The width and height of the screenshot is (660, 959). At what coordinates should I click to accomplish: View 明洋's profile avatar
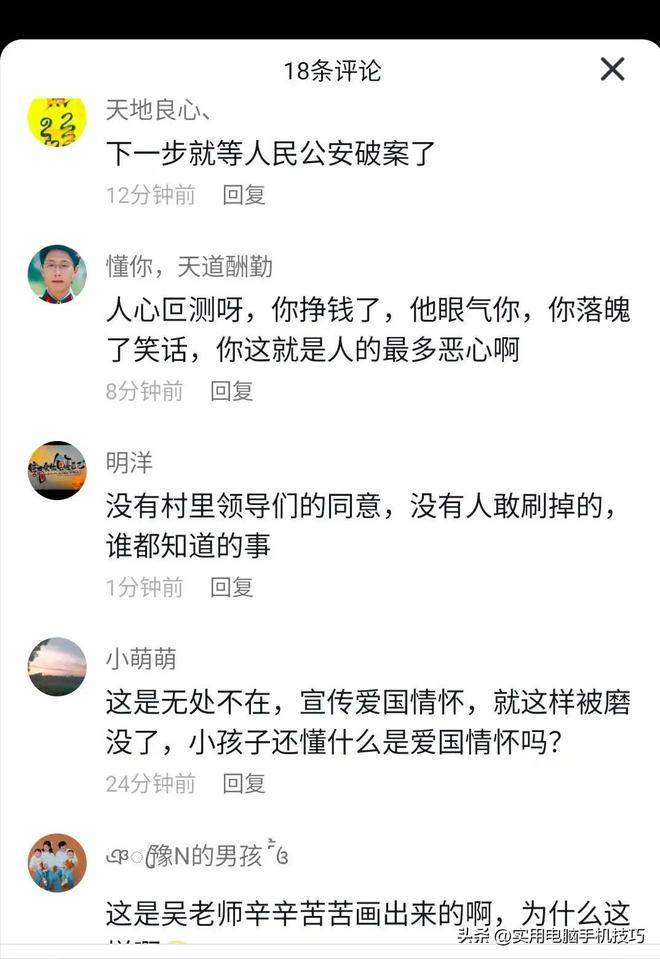(56, 470)
